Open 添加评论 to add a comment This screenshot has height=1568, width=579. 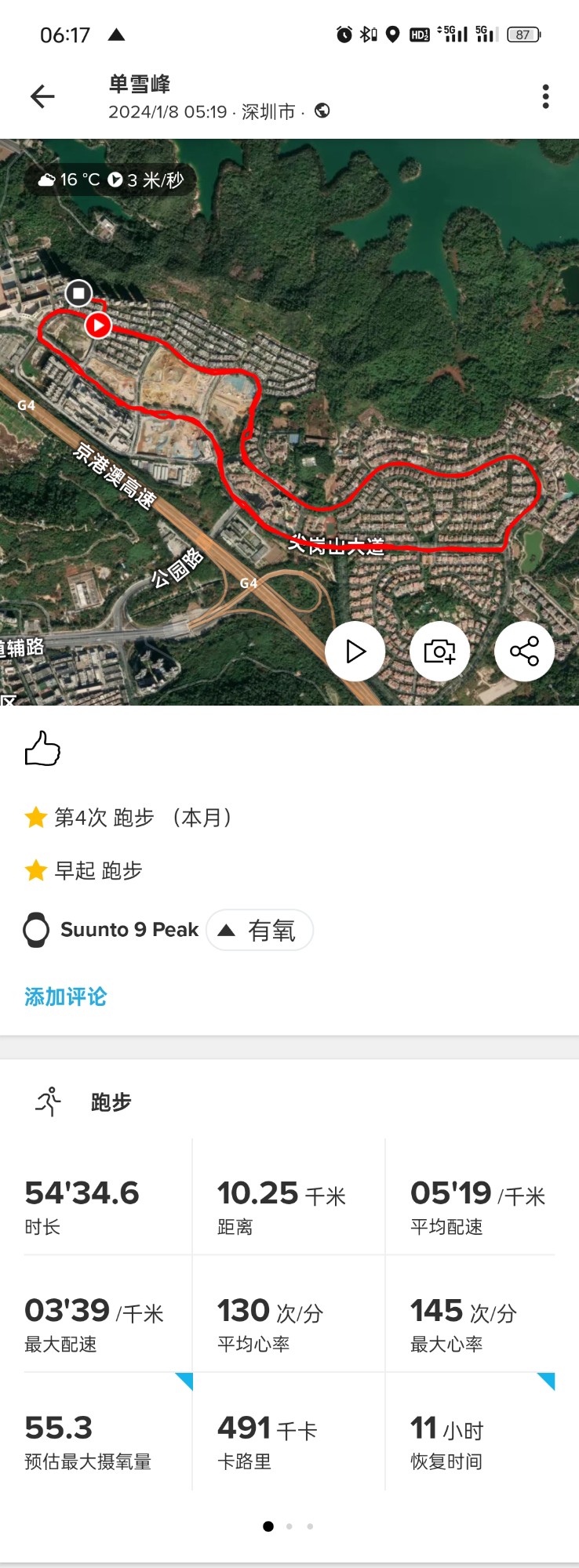pos(65,996)
